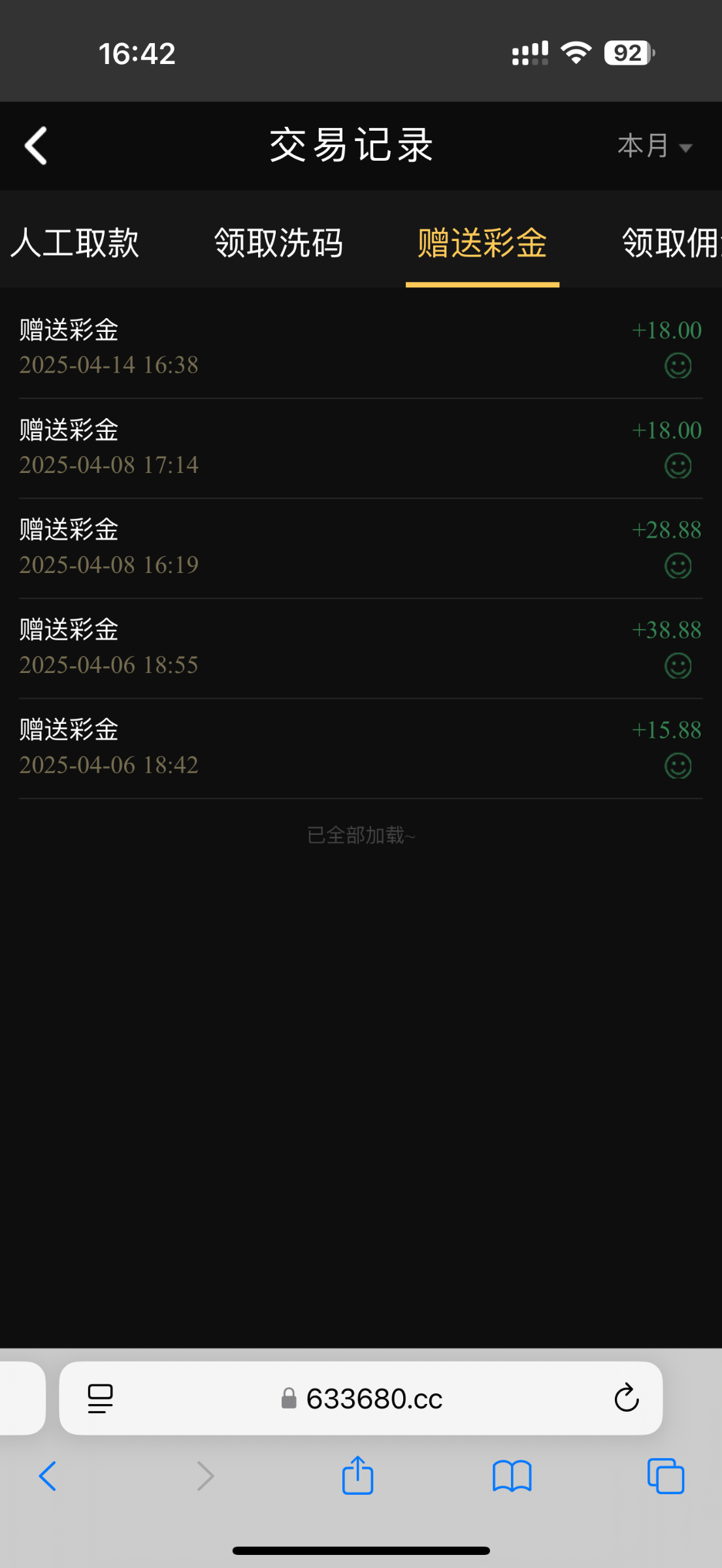The height and width of the screenshot is (1568, 722).
Task: Switch to the 领取佣金 tab
Action: coord(672,243)
